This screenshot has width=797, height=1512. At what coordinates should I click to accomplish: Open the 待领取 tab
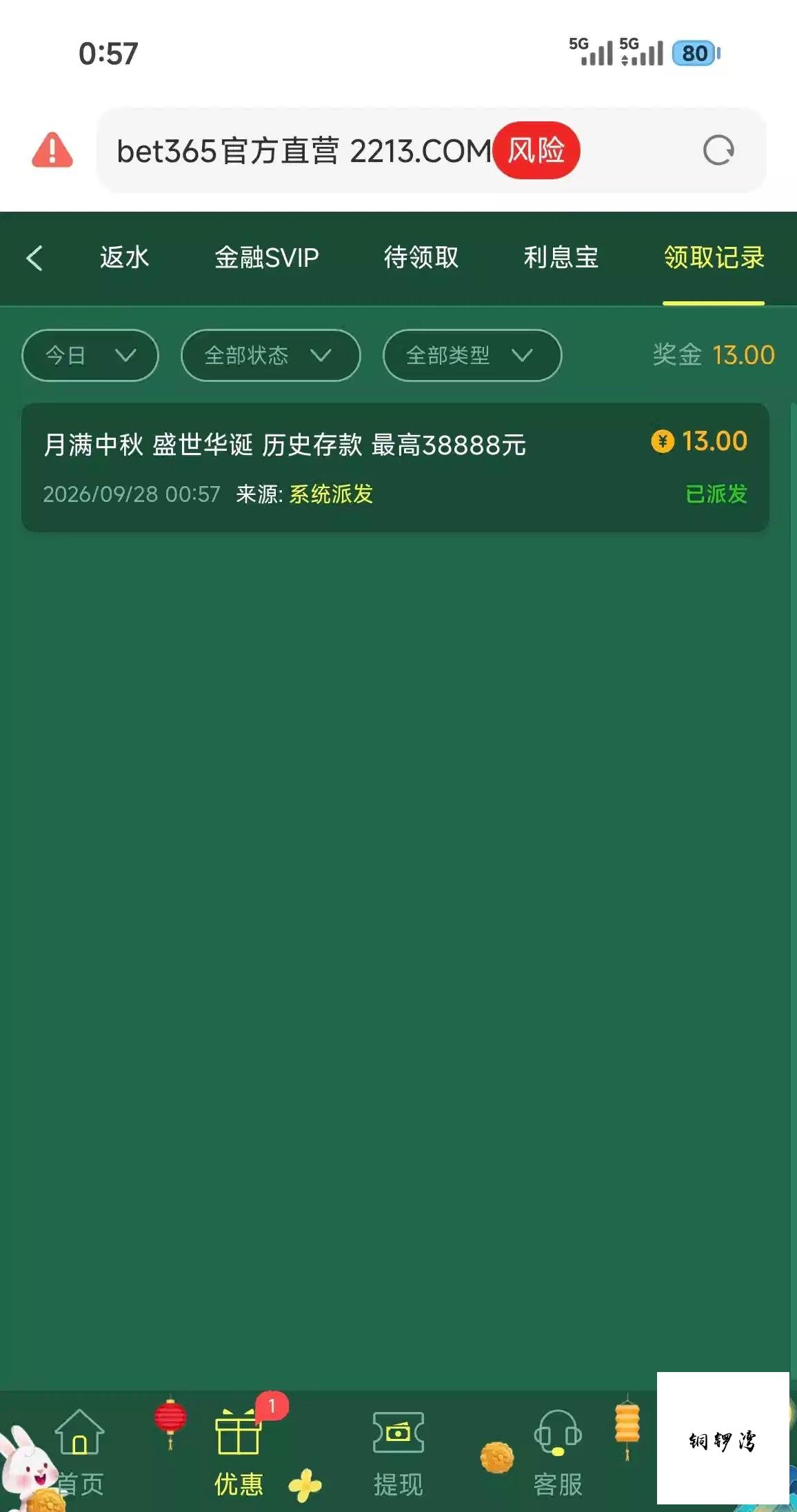click(x=421, y=257)
